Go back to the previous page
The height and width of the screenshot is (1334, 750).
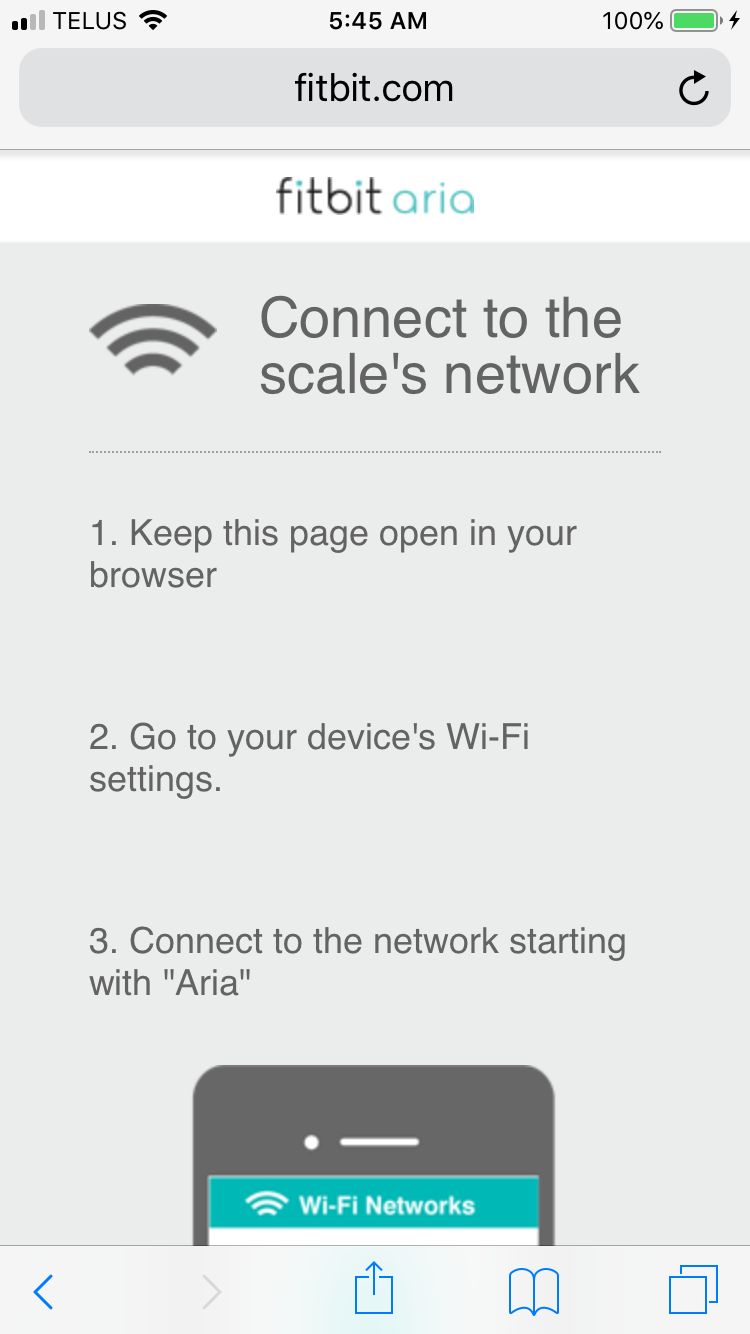coord(43,1292)
